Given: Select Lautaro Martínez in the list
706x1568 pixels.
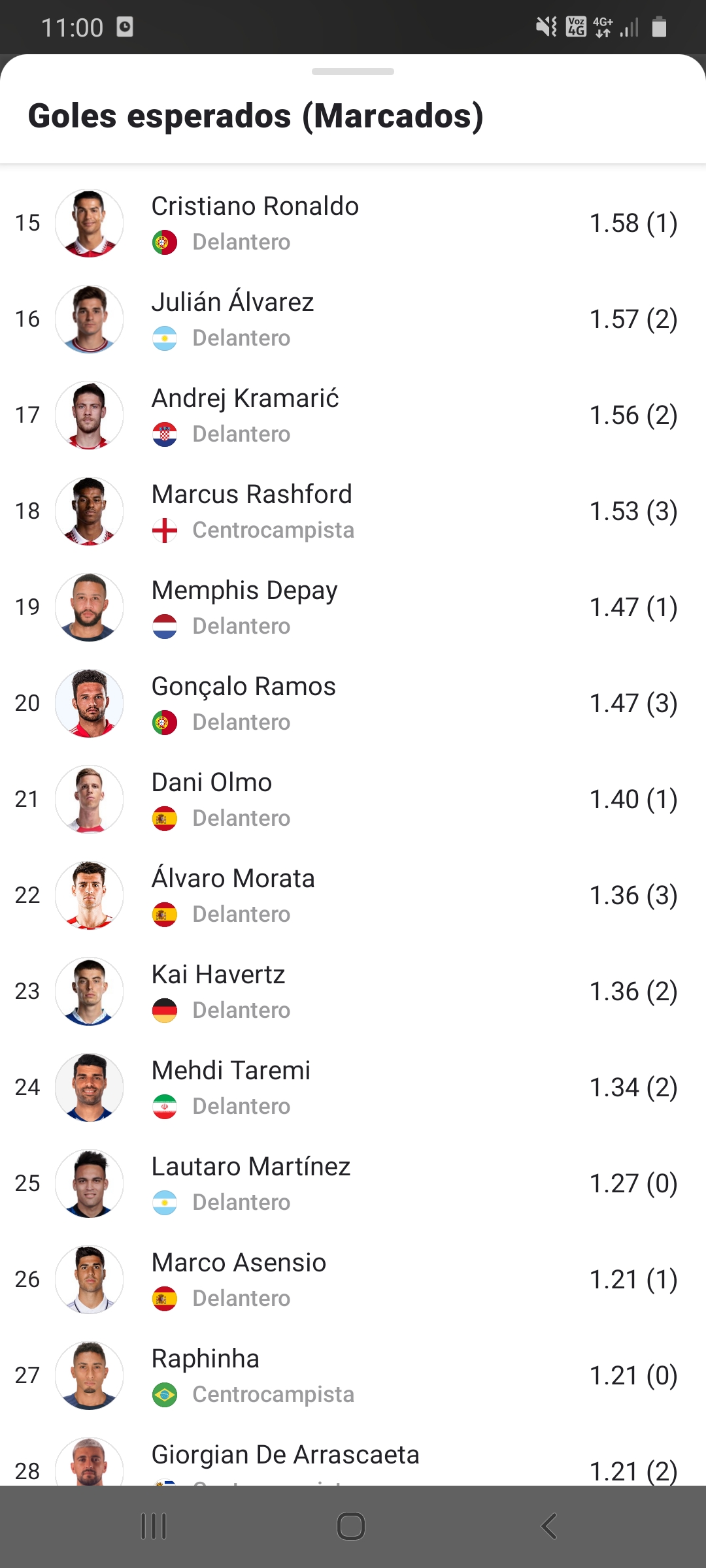Looking at the screenshot, I should pos(353,1183).
